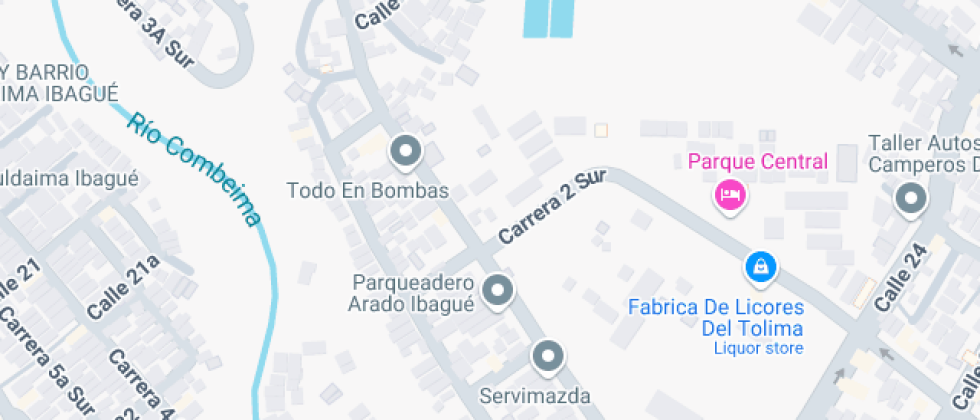Screen dimensions: 980x420
Task: Tap the Servimazda location pin
Action: point(548,355)
